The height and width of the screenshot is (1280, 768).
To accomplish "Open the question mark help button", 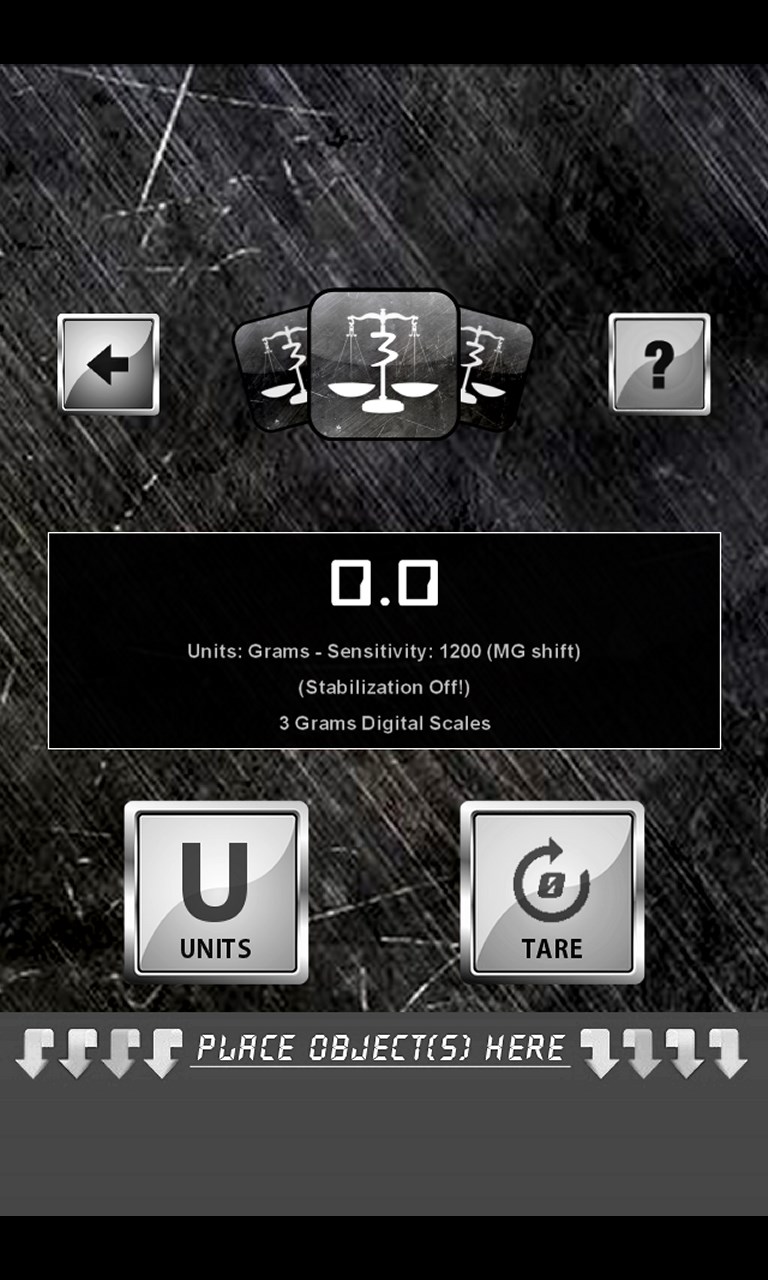I will (x=659, y=364).
